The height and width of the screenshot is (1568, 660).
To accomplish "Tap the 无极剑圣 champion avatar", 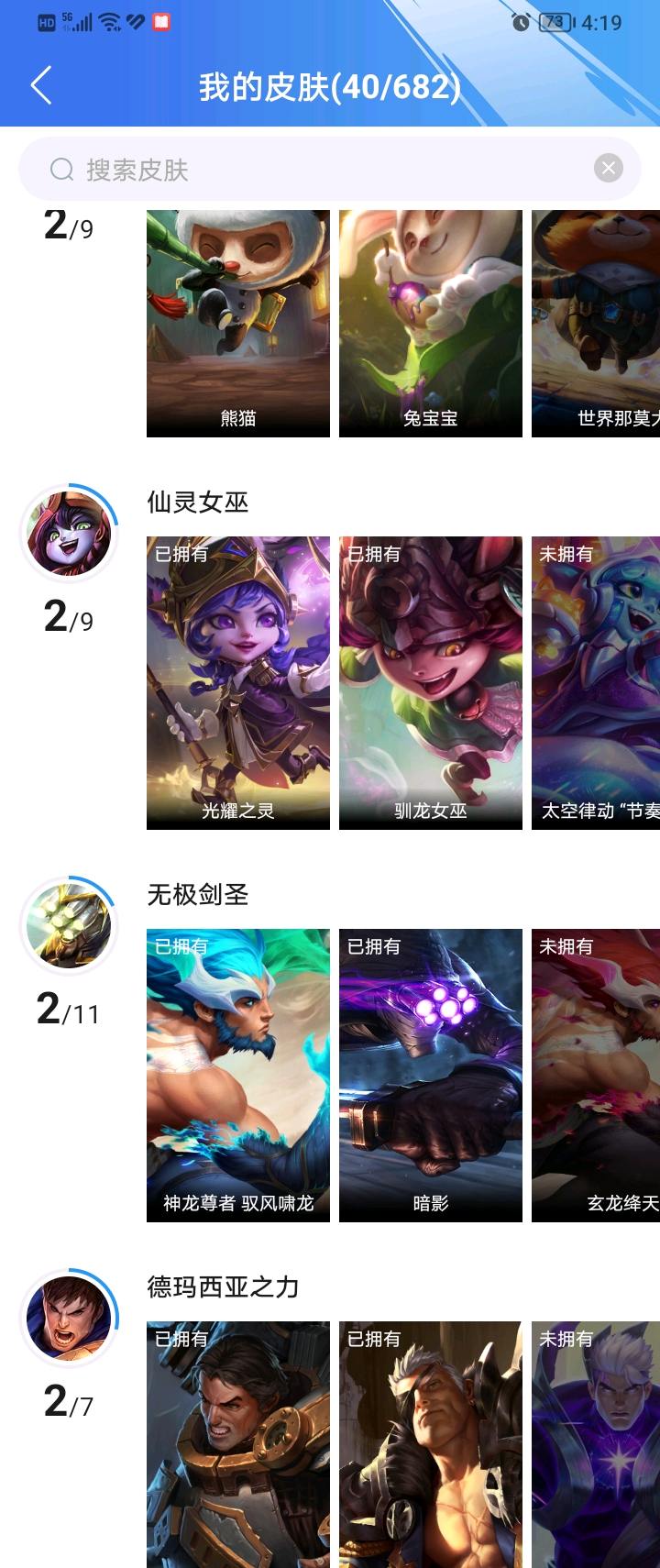I will point(69,925).
